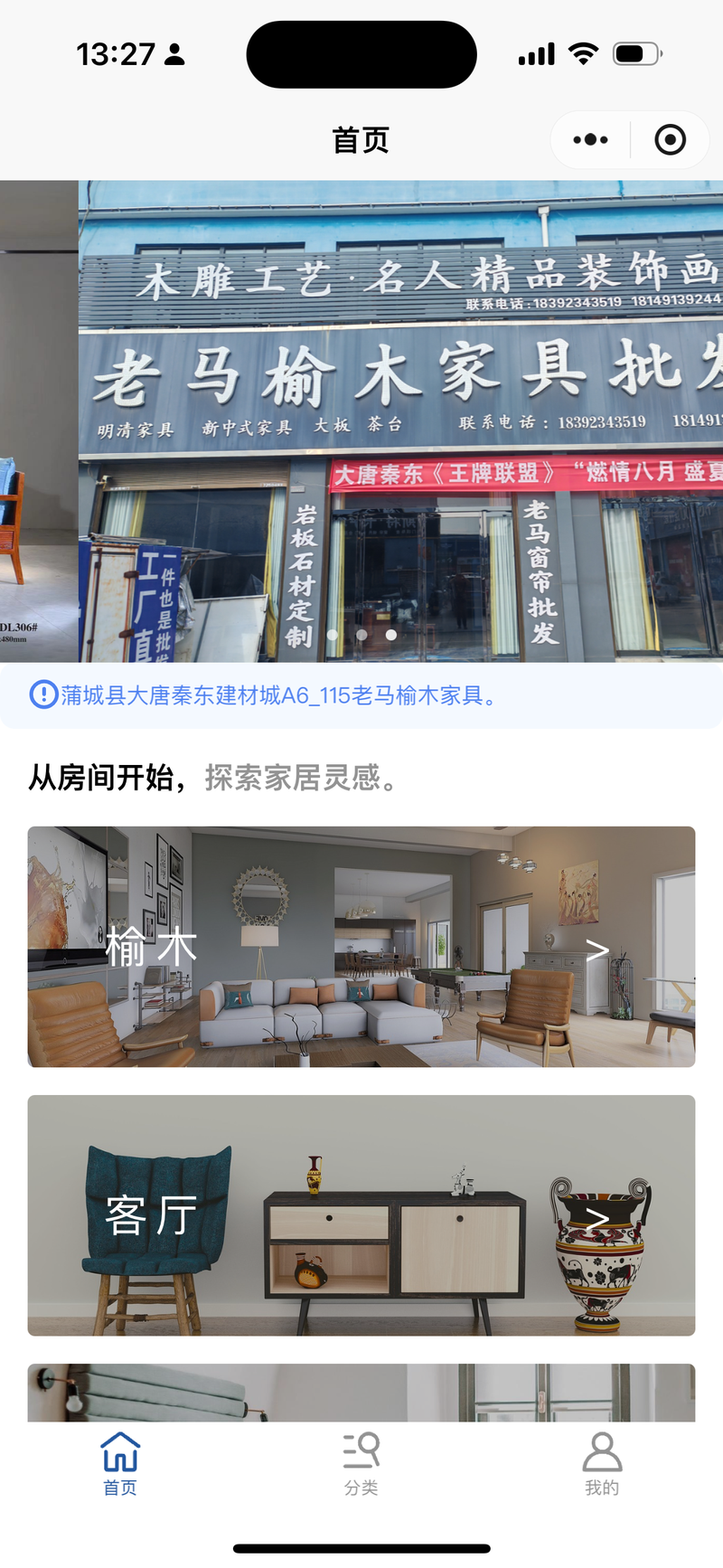Switch to the 首页 tab
723x1568 pixels.
120,1463
